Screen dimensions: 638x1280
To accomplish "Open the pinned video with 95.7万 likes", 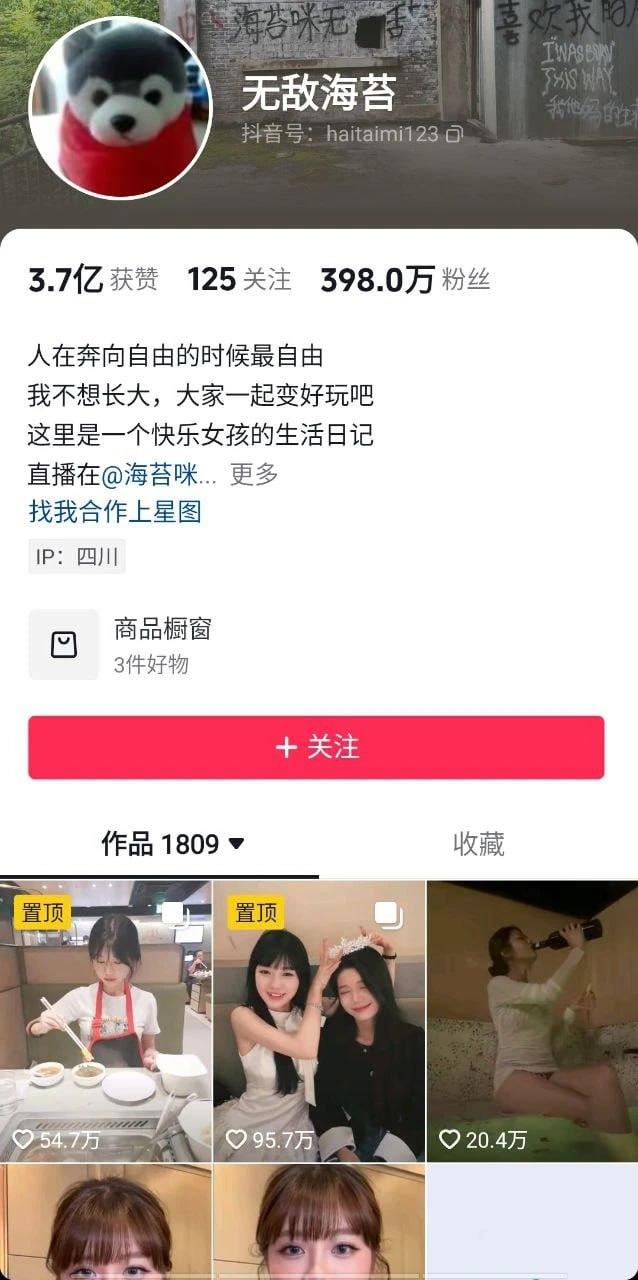I will pos(319,1020).
